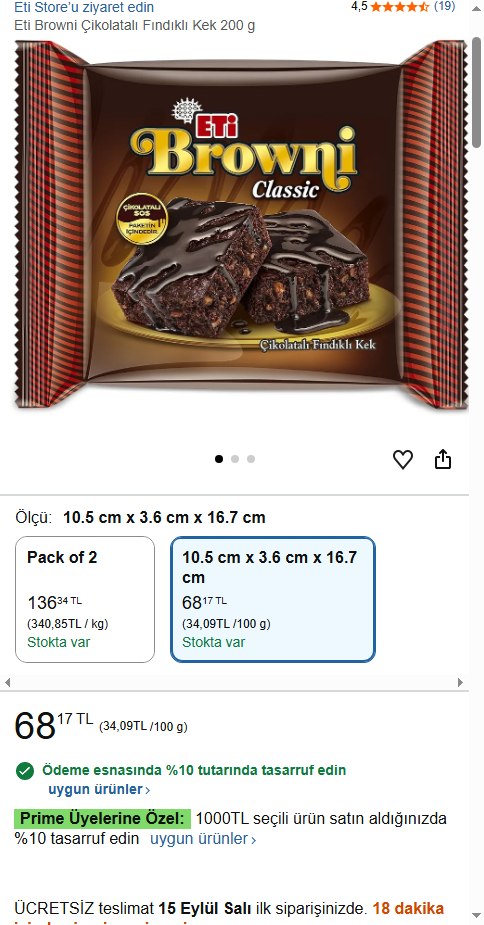This screenshot has width=484, height=925.
Task: Select the Pack of 2 size option
Action: [85, 599]
